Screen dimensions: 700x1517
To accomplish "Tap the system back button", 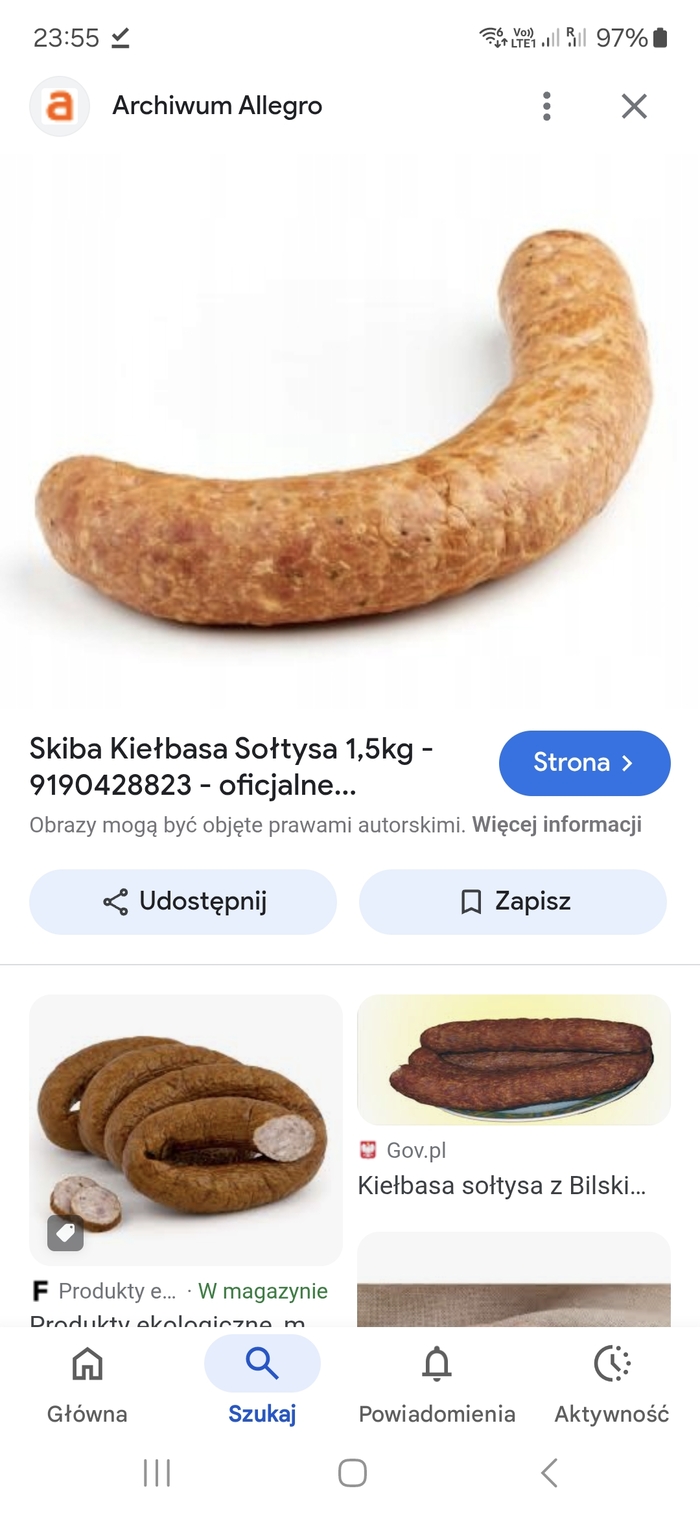I will click(x=548, y=1472).
